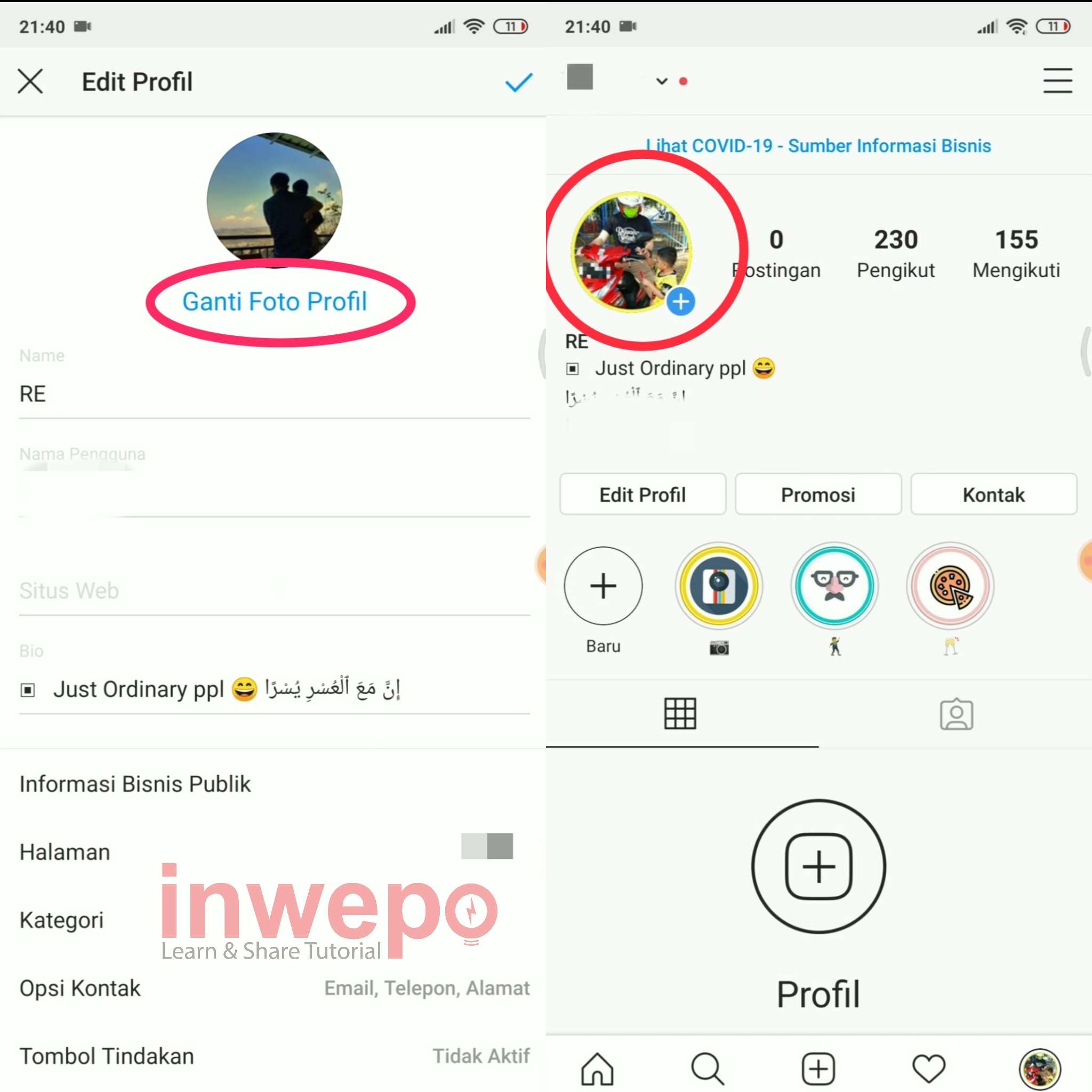Edit the Name field showing RE
This screenshot has height=1092, width=1092.
[x=274, y=394]
